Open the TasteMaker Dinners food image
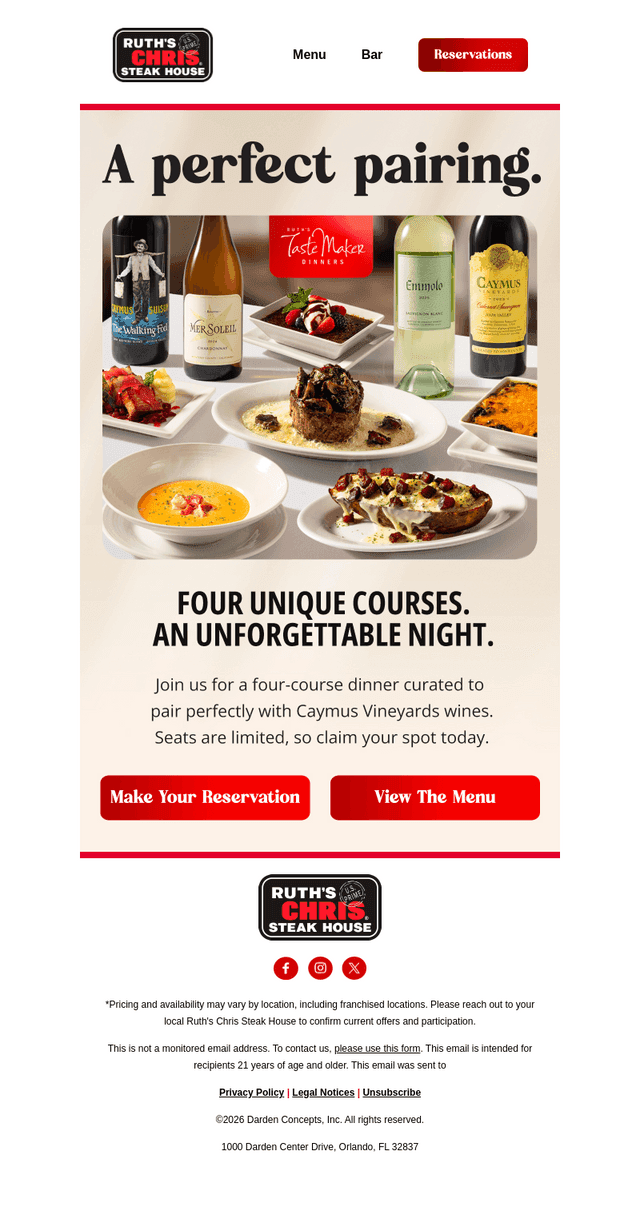This screenshot has width=640, height=1206. pyautogui.click(x=320, y=387)
